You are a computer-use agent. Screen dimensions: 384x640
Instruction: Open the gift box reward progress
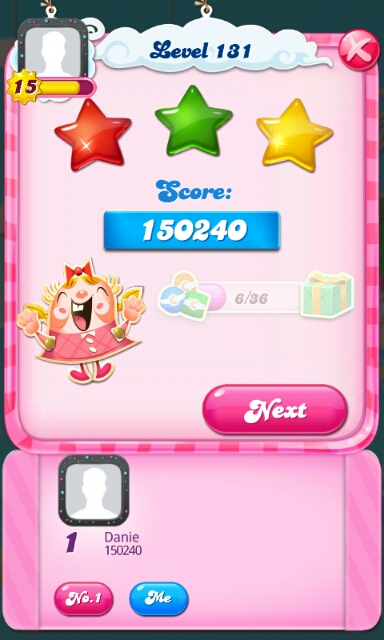coord(327,294)
